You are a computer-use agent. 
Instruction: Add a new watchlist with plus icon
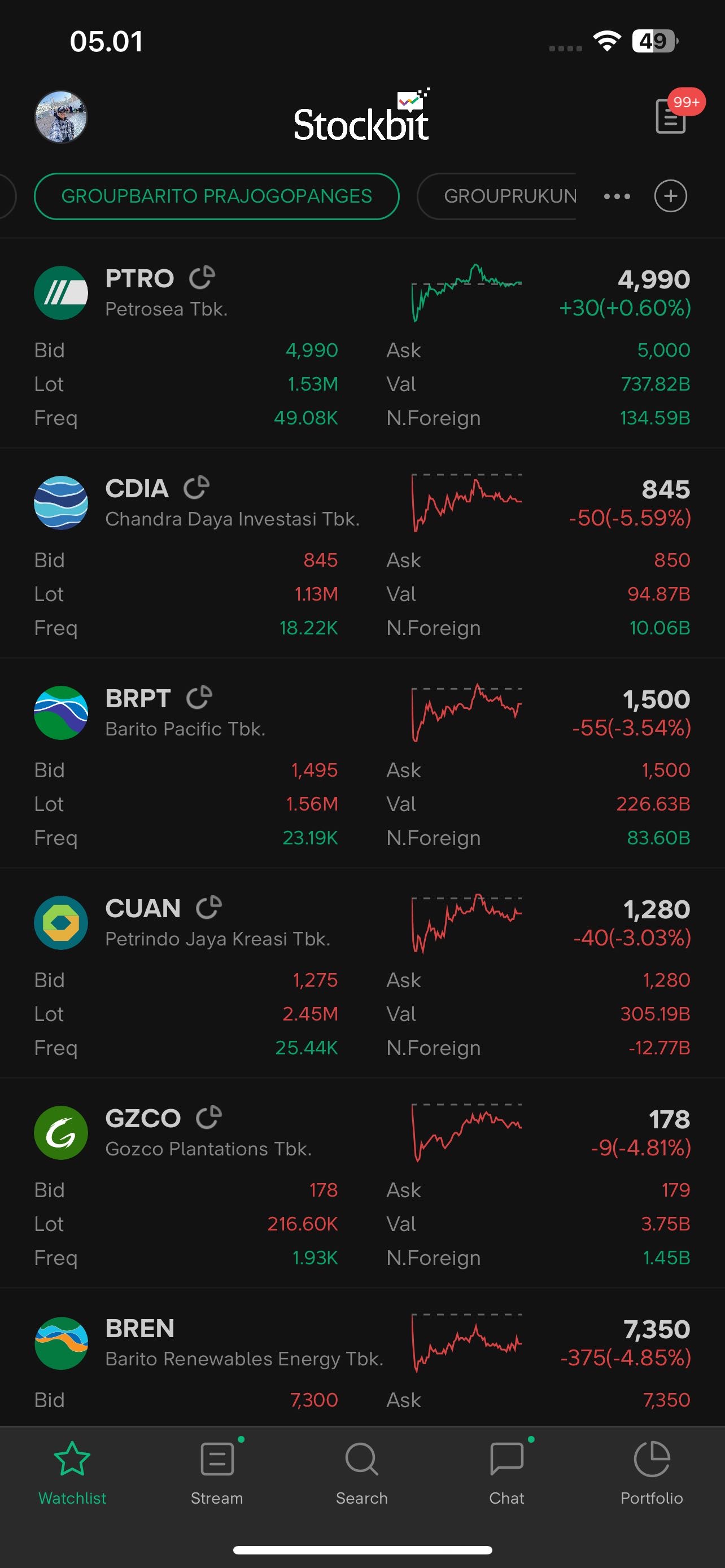(x=670, y=196)
